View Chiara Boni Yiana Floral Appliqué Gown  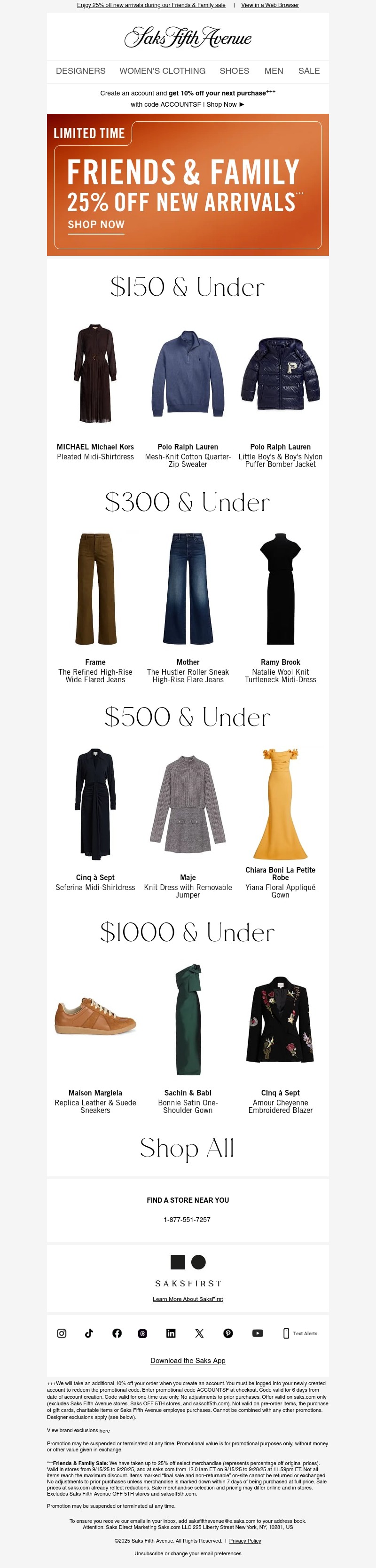coord(281,804)
